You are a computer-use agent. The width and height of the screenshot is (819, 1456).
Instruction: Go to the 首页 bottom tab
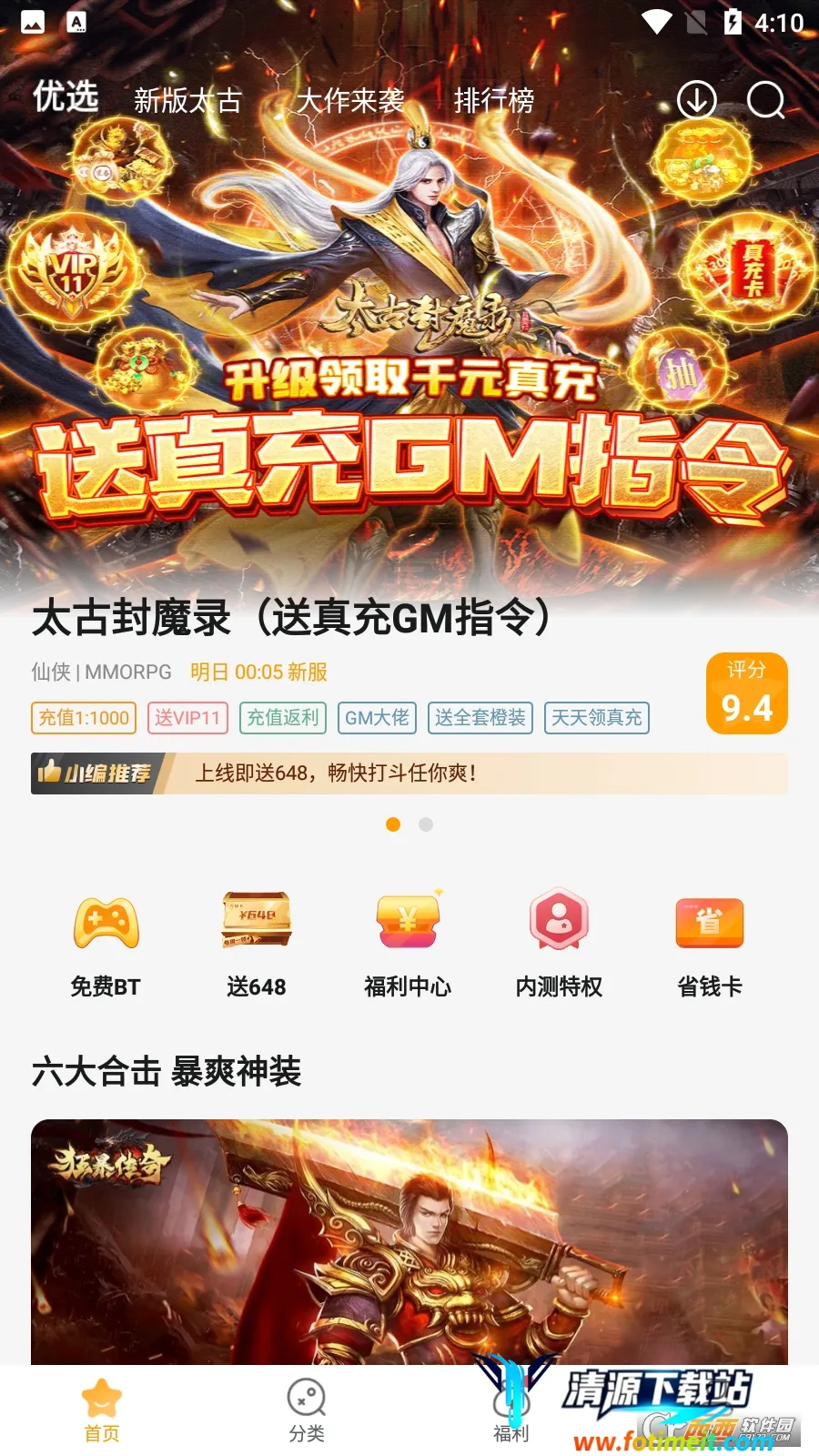(102, 1410)
